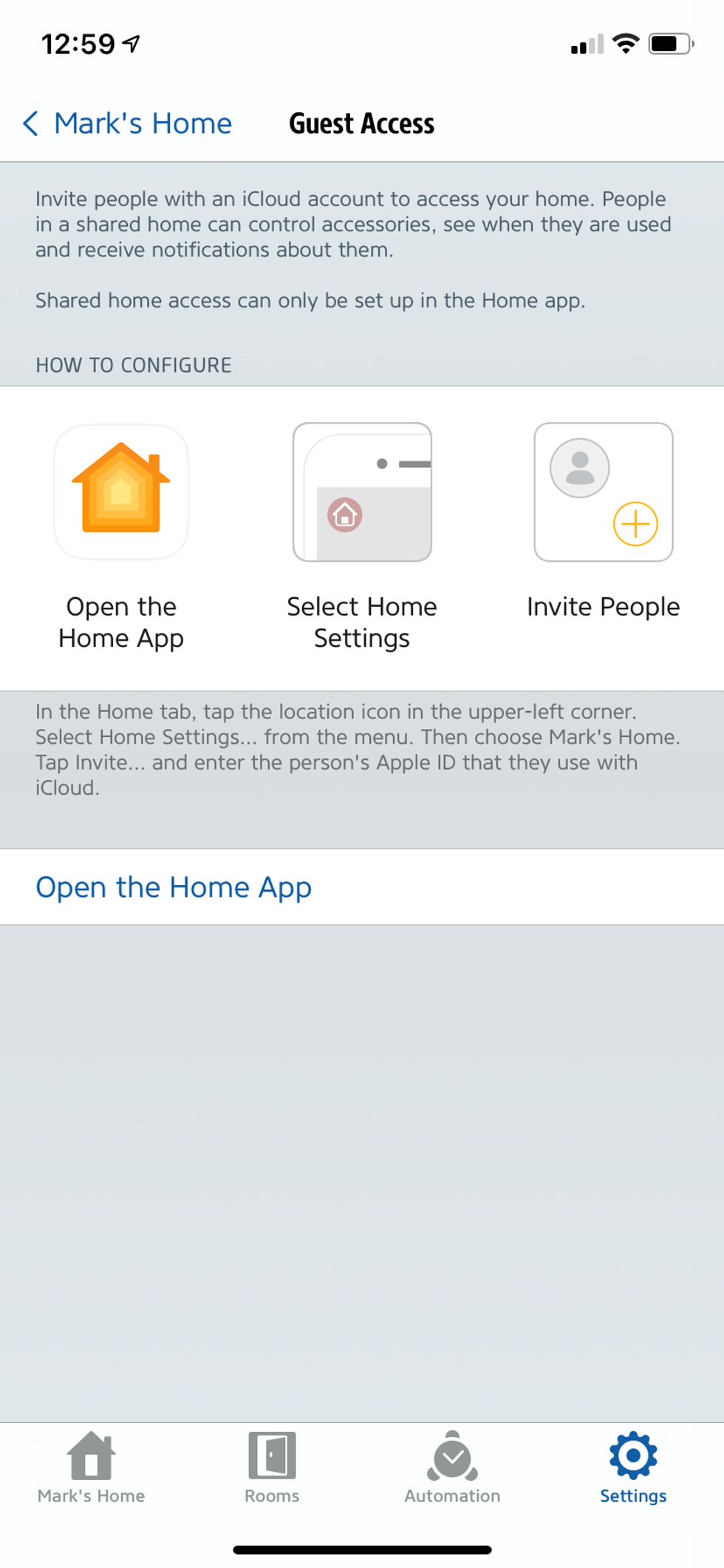The image size is (724, 1568).
Task: Go back to Mark's Home
Action: pos(127,123)
